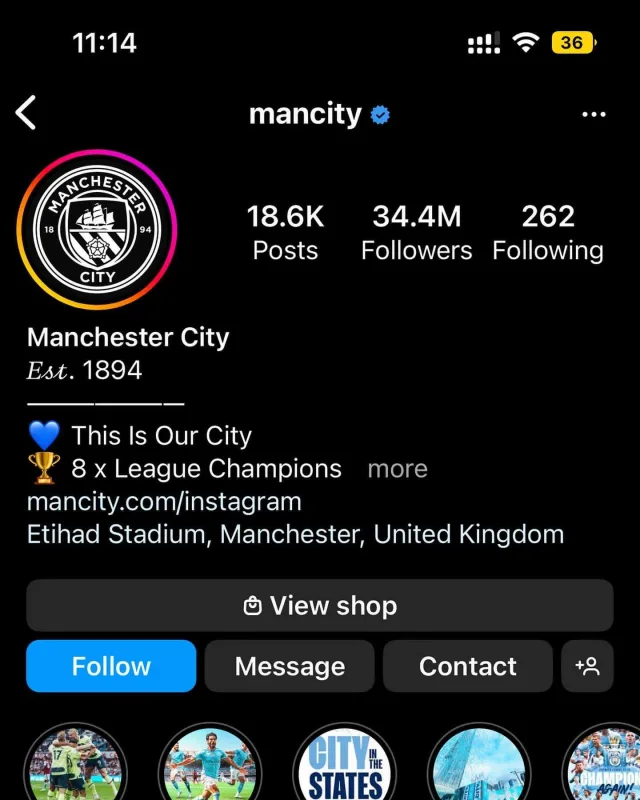View Manchester City's story from profile picture
Viewport: 640px width, 800px height.
click(x=97, y=230)
